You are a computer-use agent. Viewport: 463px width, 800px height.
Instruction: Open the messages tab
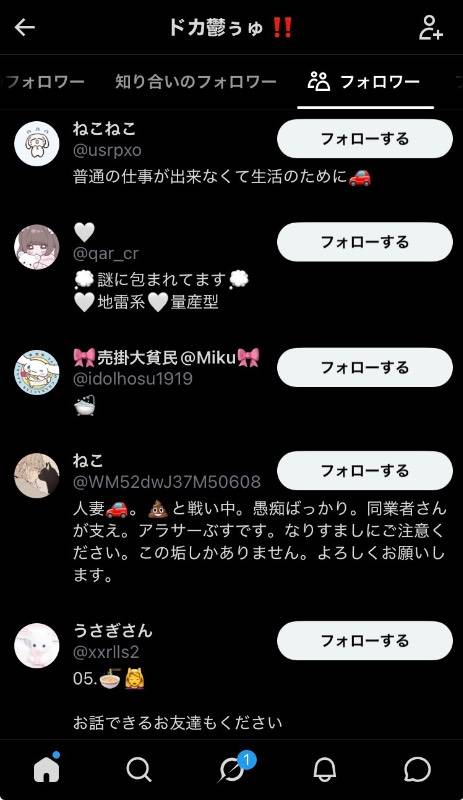pos(417,769)
